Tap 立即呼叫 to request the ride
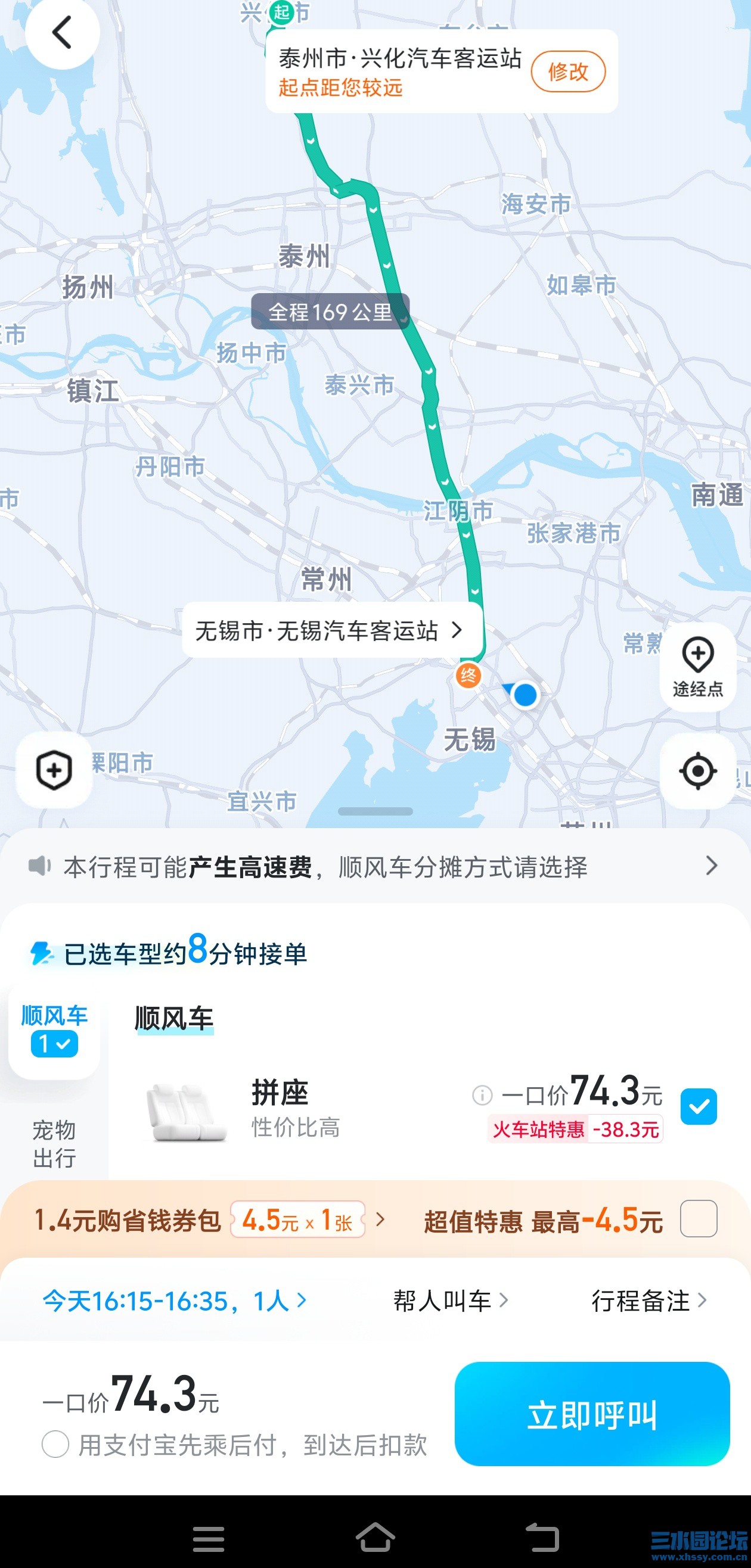Screen dimensions: 751x1568 (591, 1414)
